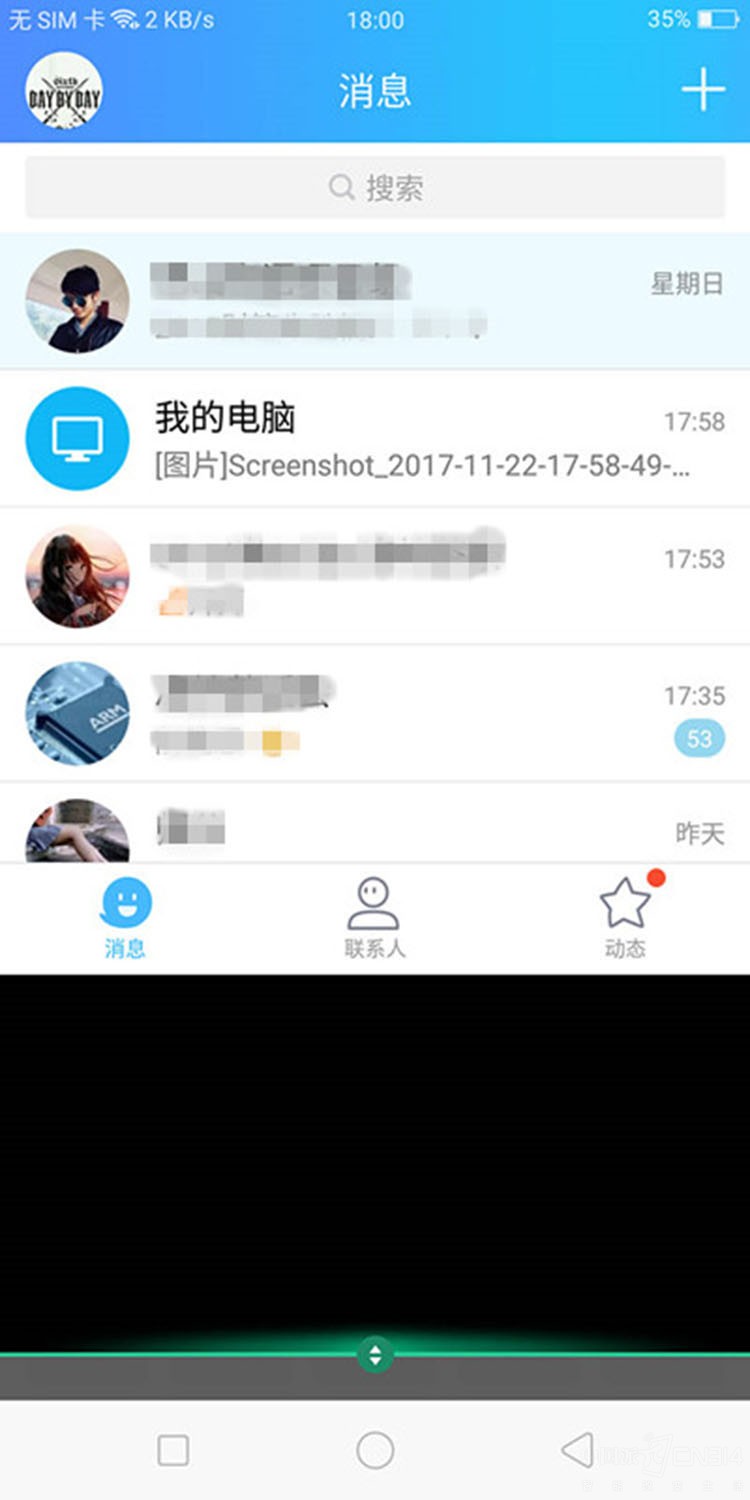Open the chat from 昨天
The image size is (750, 1500).
click(x=375, y=832)
